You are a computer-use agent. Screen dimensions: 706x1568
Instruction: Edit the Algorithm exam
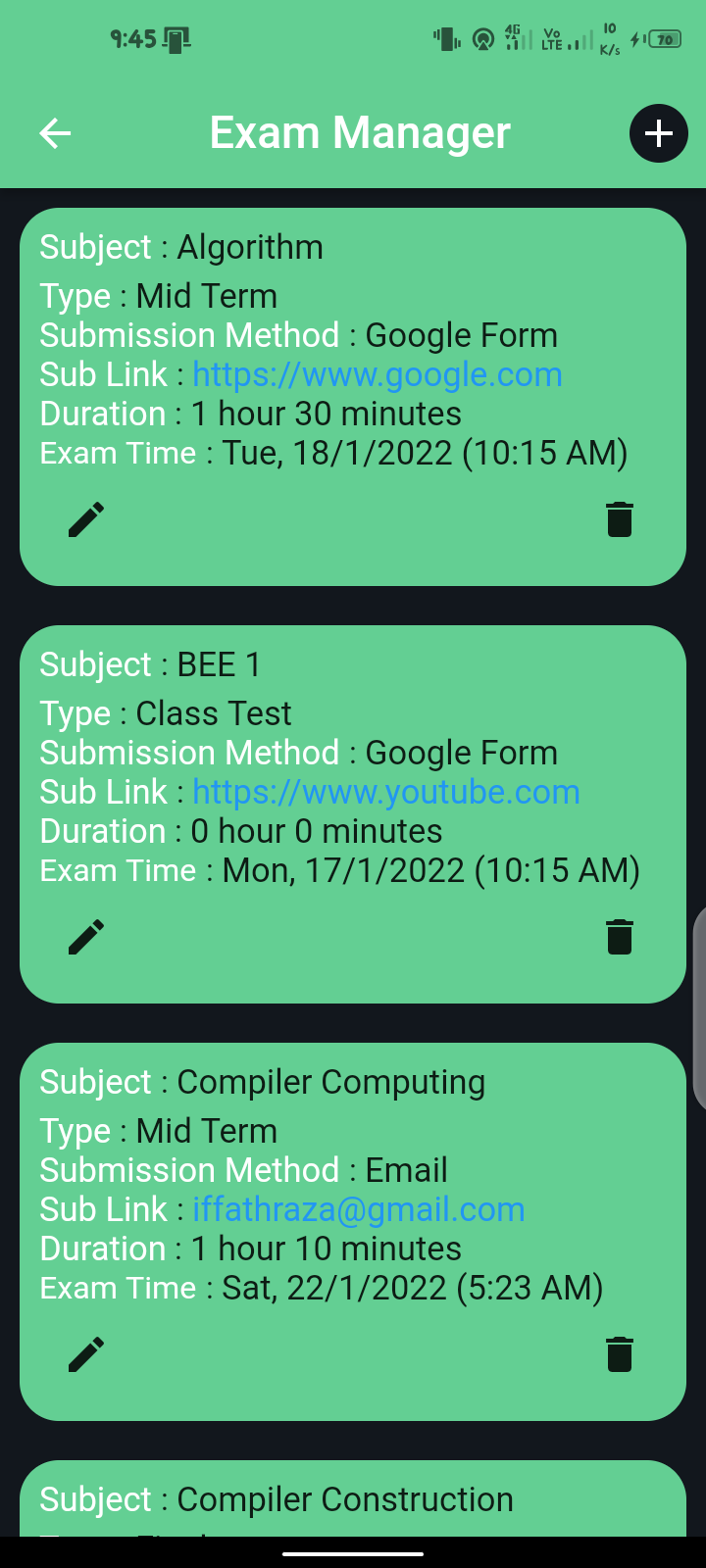click(86, 519)
